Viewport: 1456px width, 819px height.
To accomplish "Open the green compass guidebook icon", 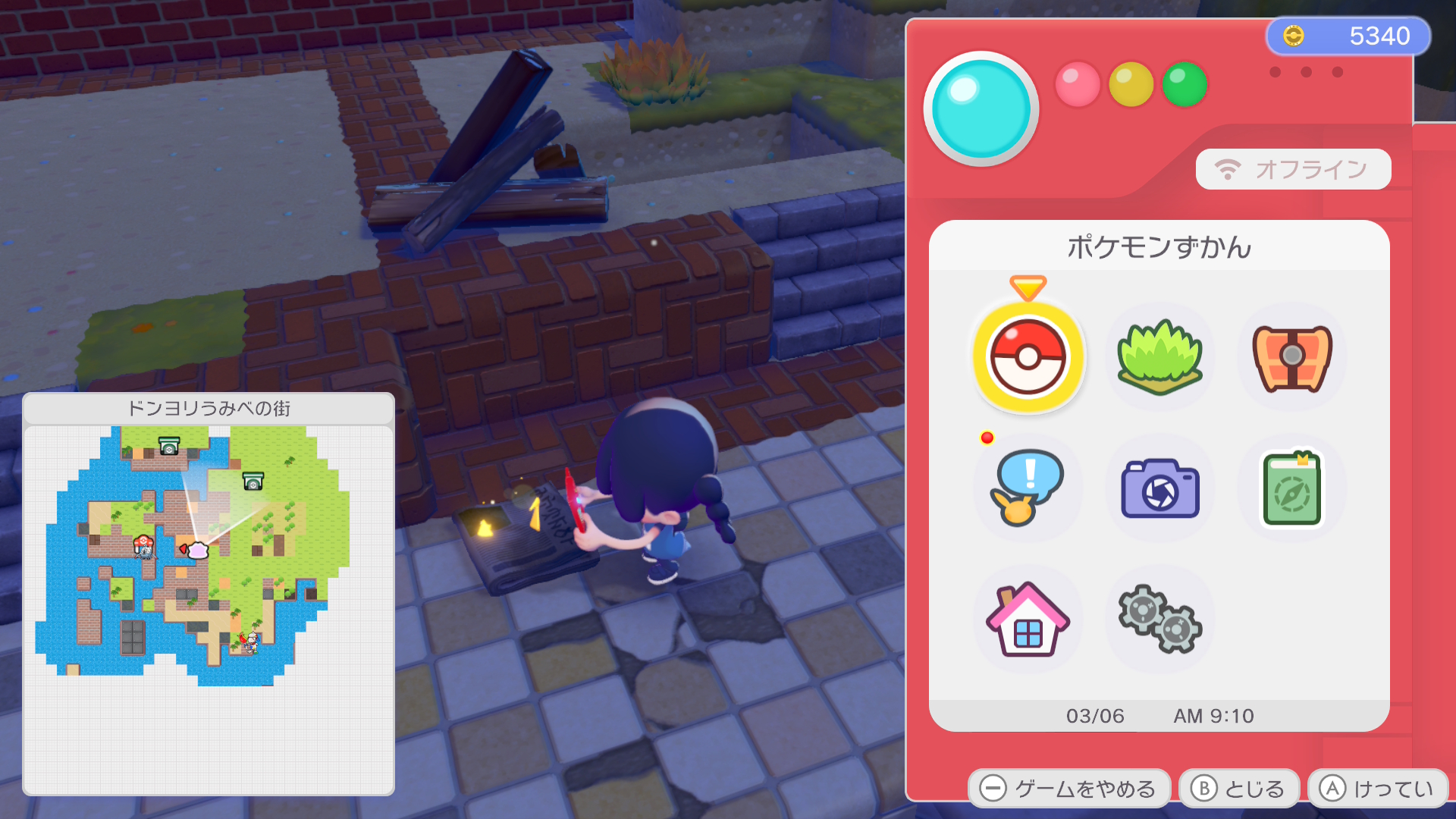I will point(1291,488).
